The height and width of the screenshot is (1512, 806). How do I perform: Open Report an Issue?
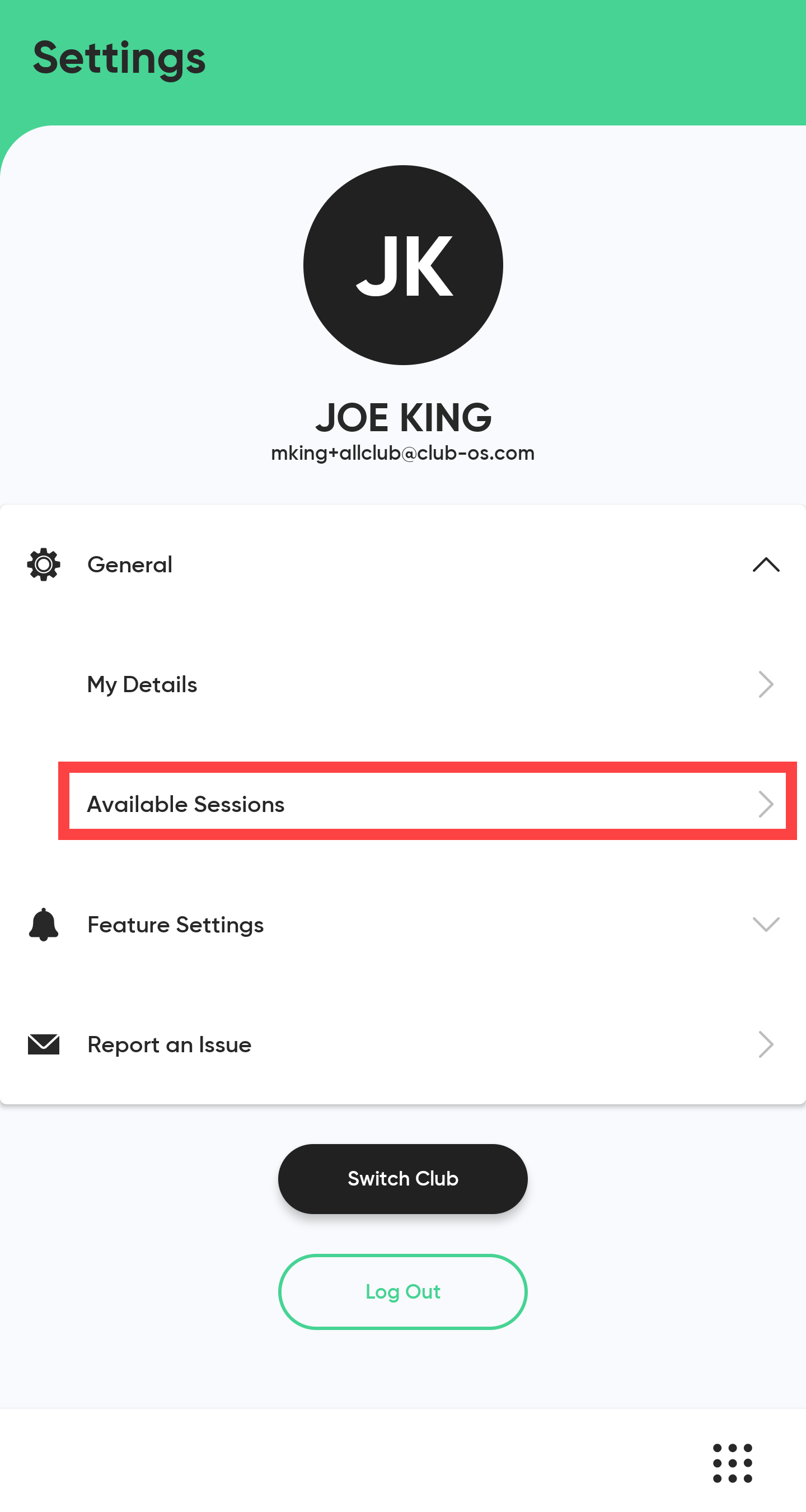tap(403, 1045)
